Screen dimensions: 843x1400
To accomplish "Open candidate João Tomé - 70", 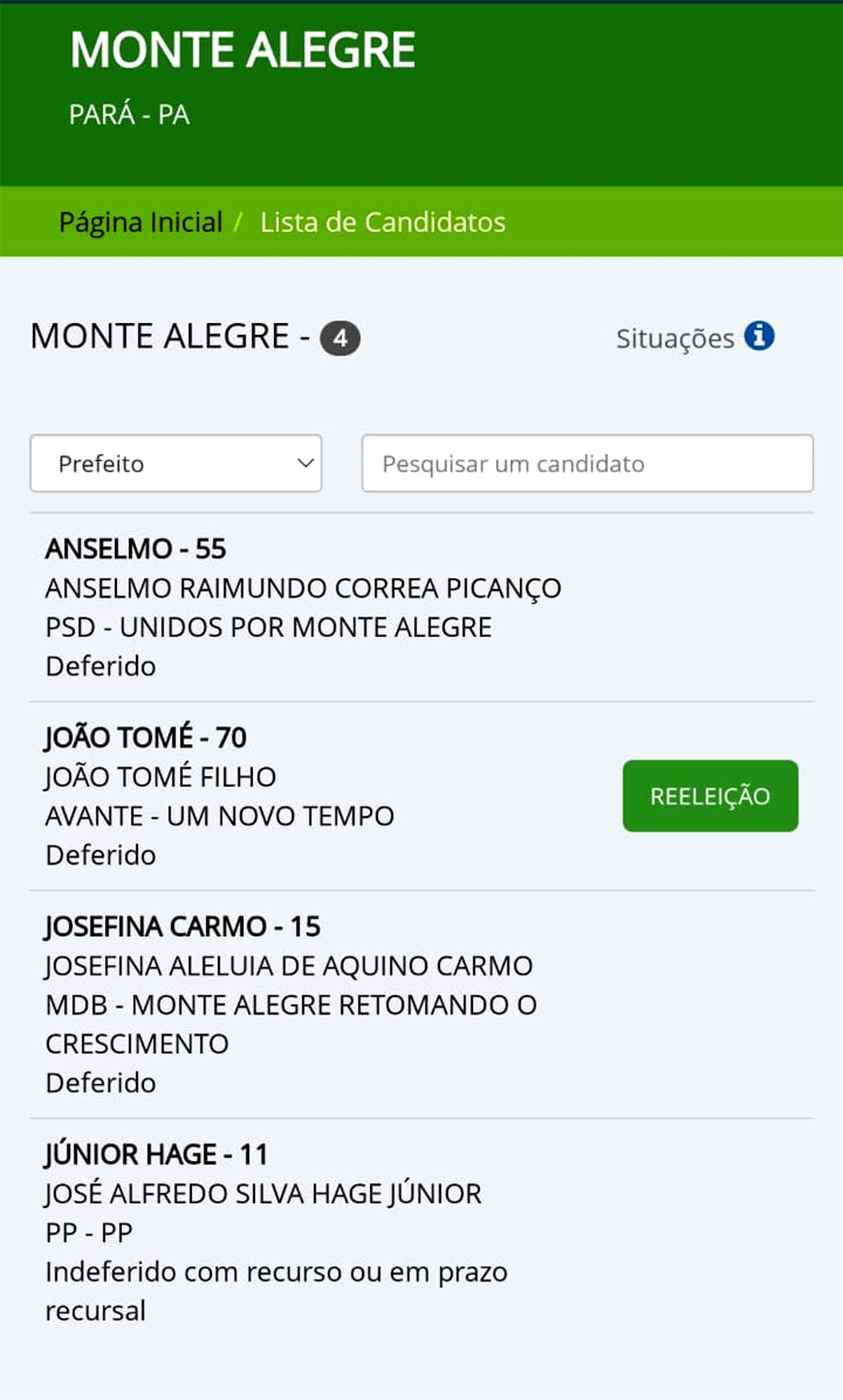I will tap(421, 796).
